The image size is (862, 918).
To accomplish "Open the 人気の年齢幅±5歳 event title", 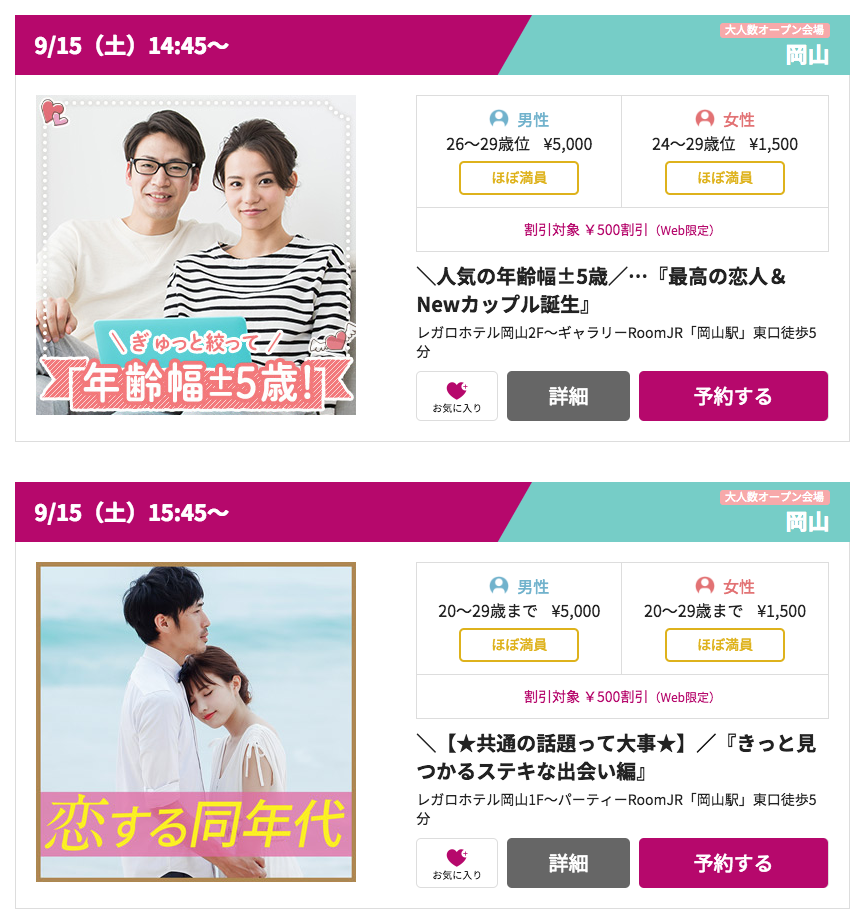I will coord(600,290).
